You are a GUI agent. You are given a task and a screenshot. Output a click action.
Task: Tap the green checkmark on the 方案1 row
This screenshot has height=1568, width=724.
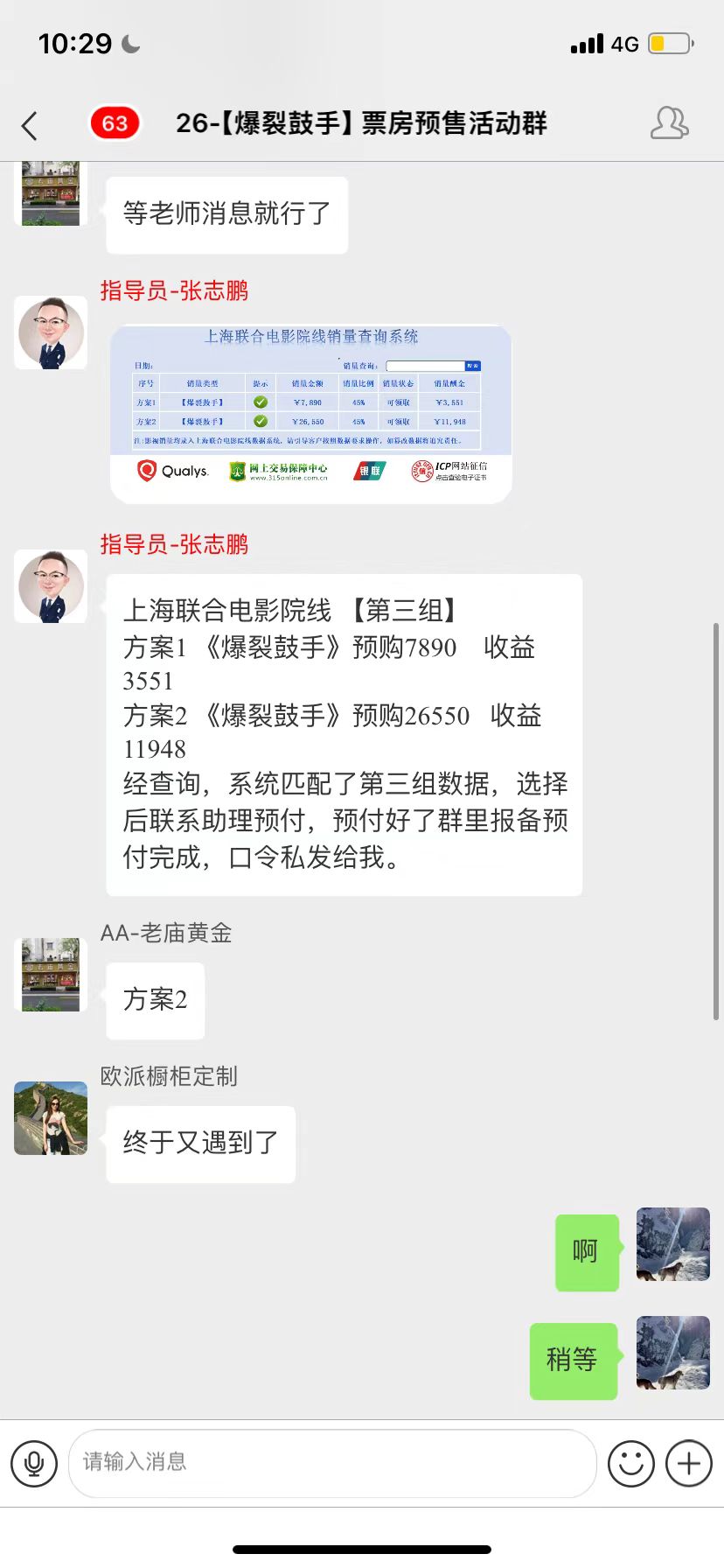(x=261, y=402)
